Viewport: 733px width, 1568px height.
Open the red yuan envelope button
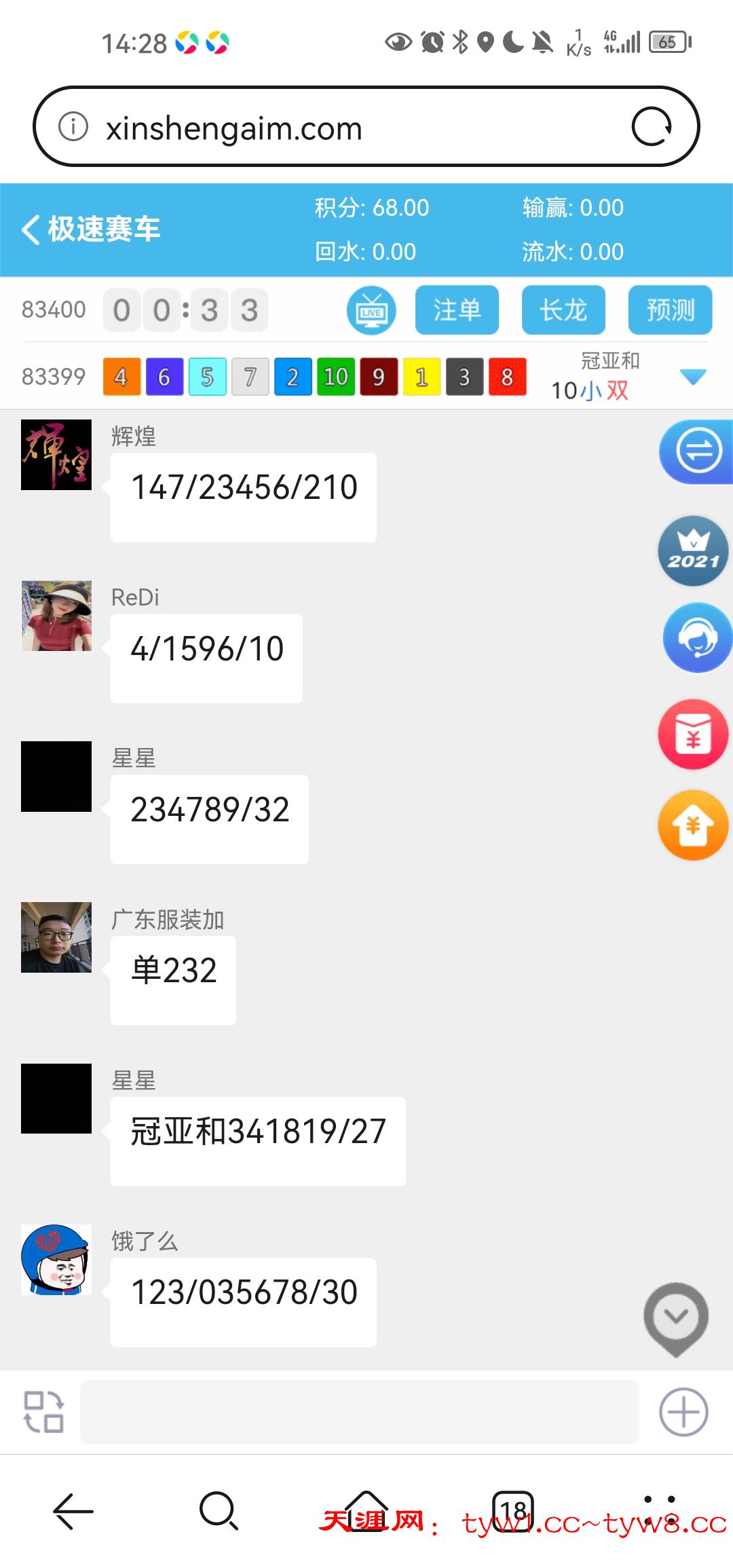click(x=693, y=734)
